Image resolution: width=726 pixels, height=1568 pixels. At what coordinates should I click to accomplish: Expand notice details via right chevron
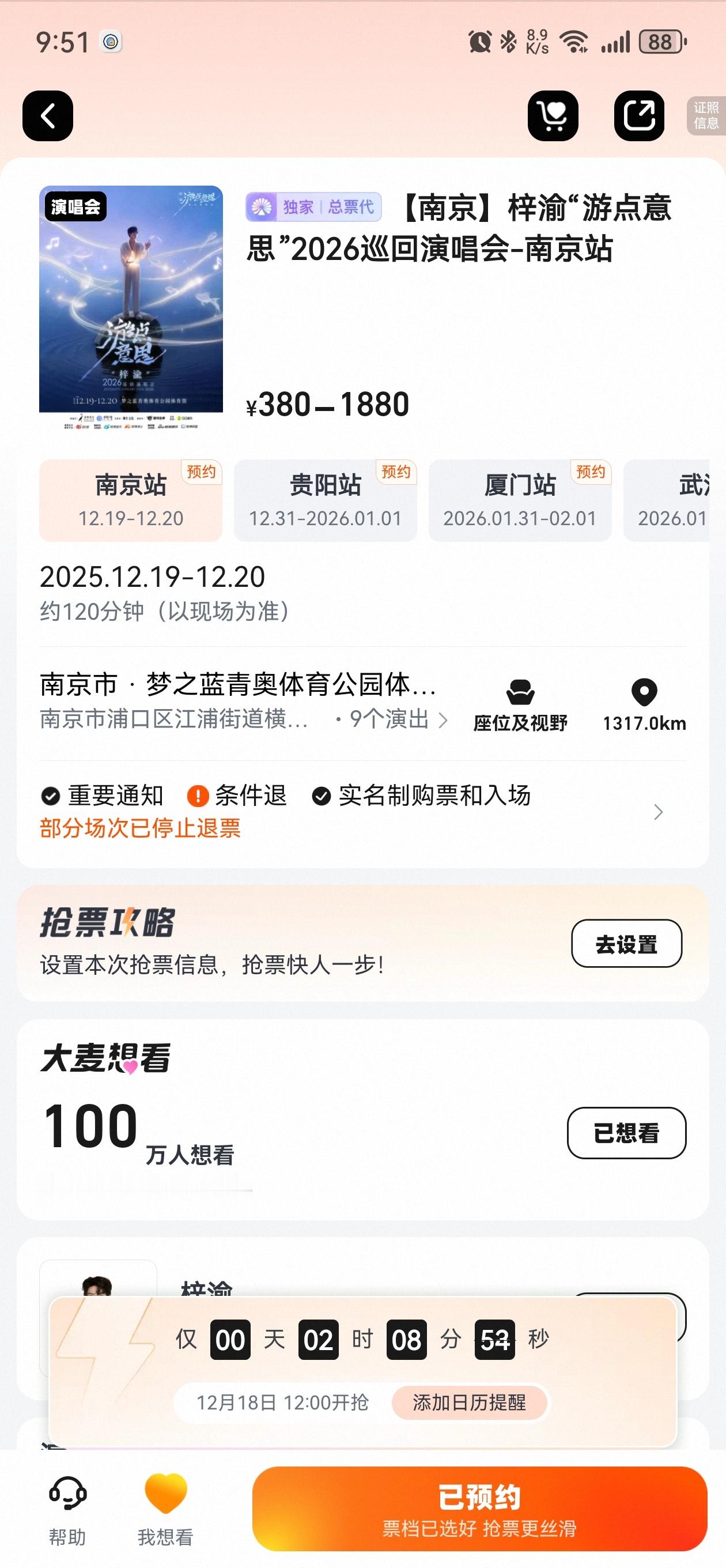[x=659, y=812]
